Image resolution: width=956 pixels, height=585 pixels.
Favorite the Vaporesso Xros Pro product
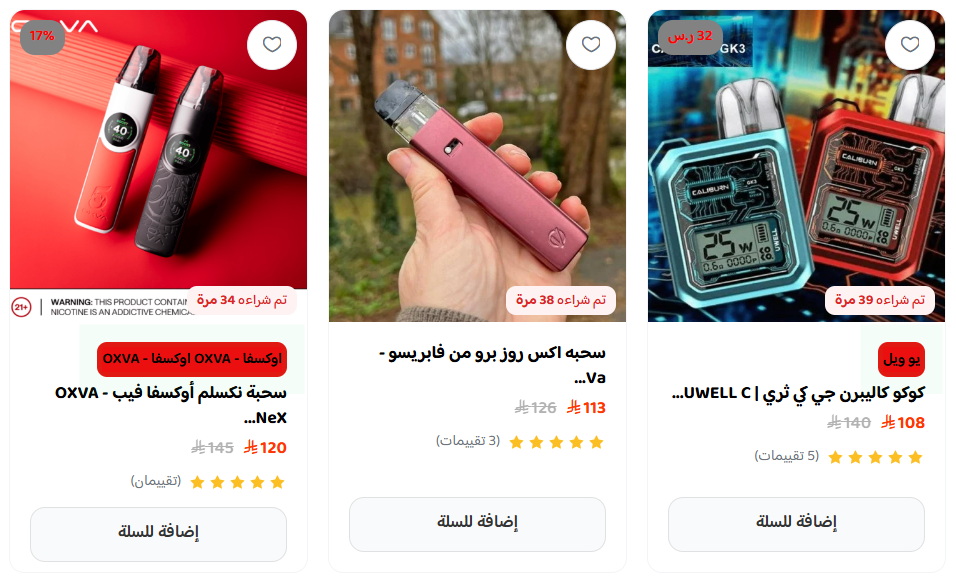tap(591, 45)
